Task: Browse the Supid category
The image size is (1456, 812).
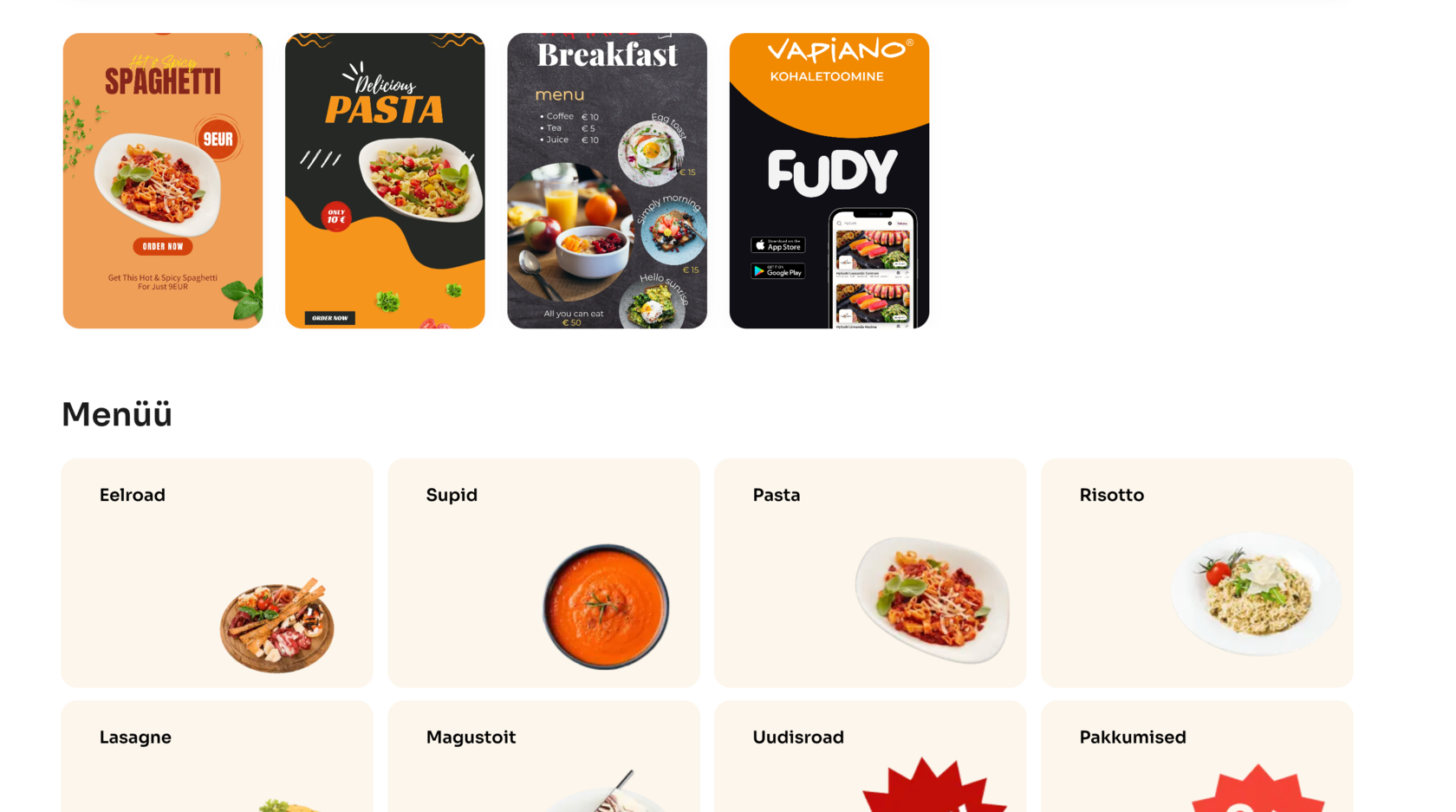Action: 543,572
